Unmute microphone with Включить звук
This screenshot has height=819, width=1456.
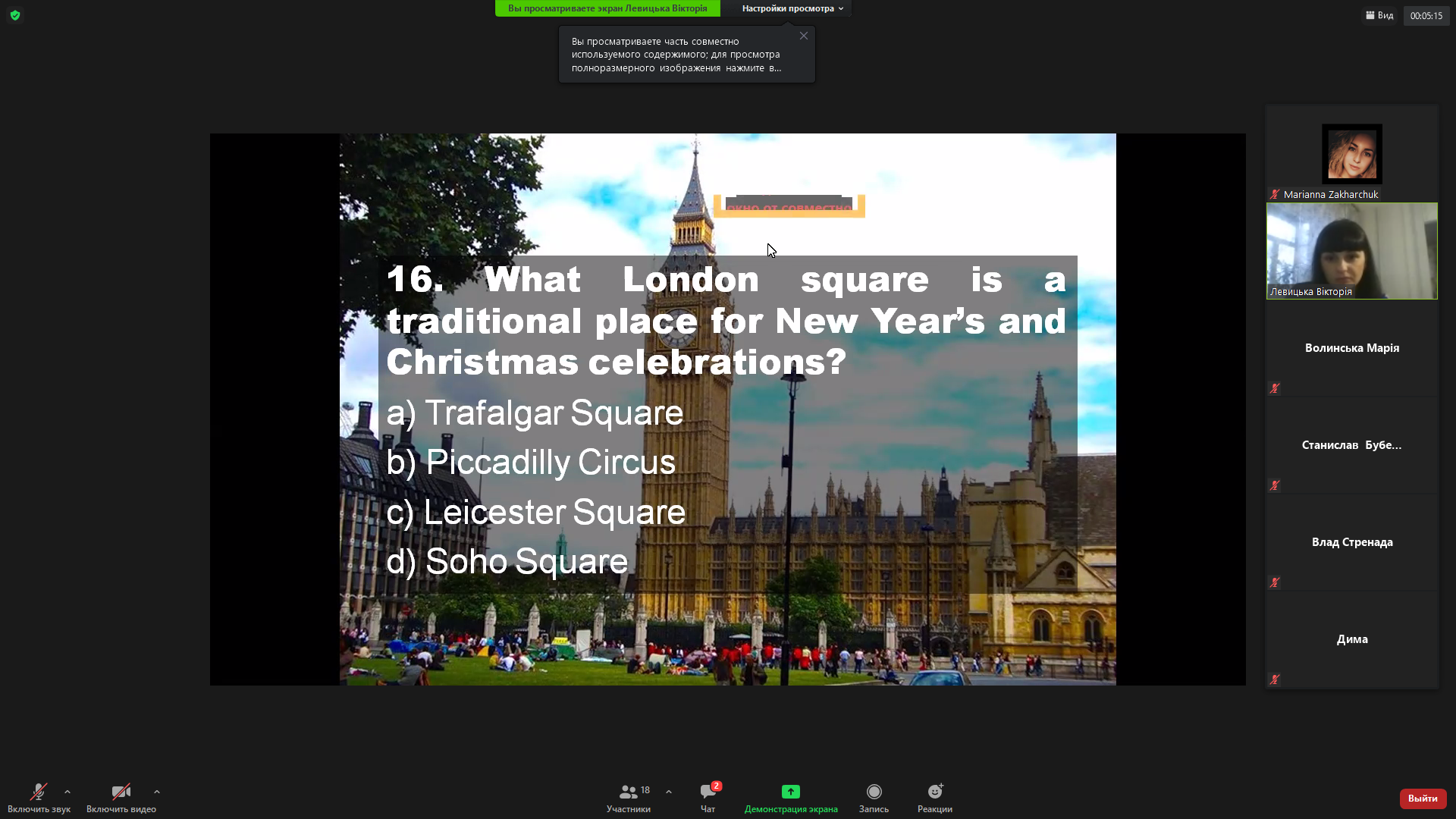click(39, 797)
